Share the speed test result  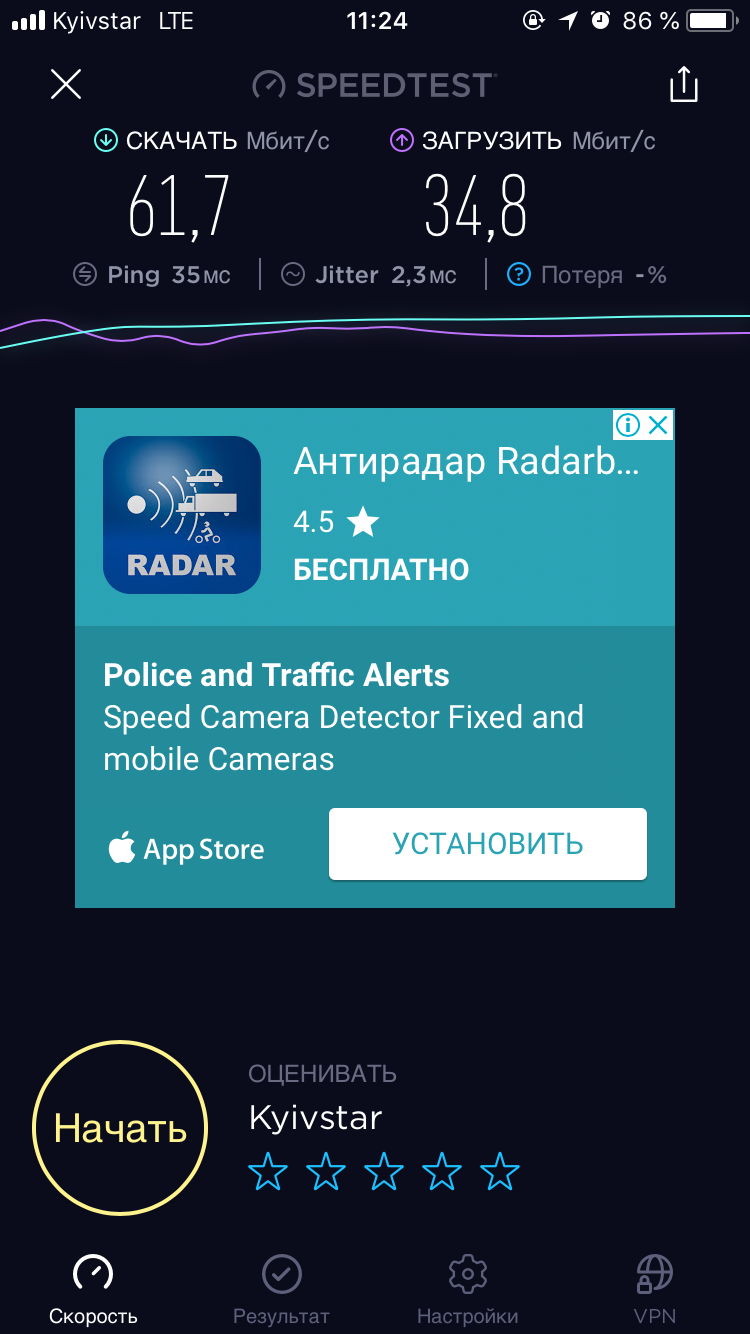(683, 84)
